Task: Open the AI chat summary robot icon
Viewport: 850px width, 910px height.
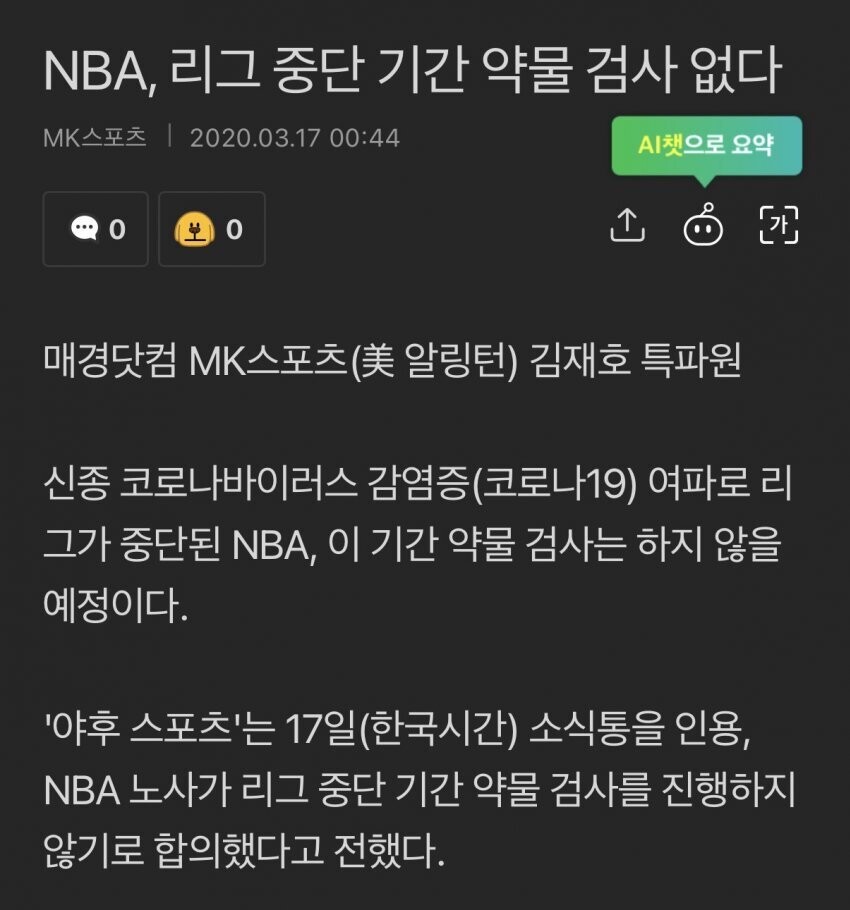Action: 703,225
